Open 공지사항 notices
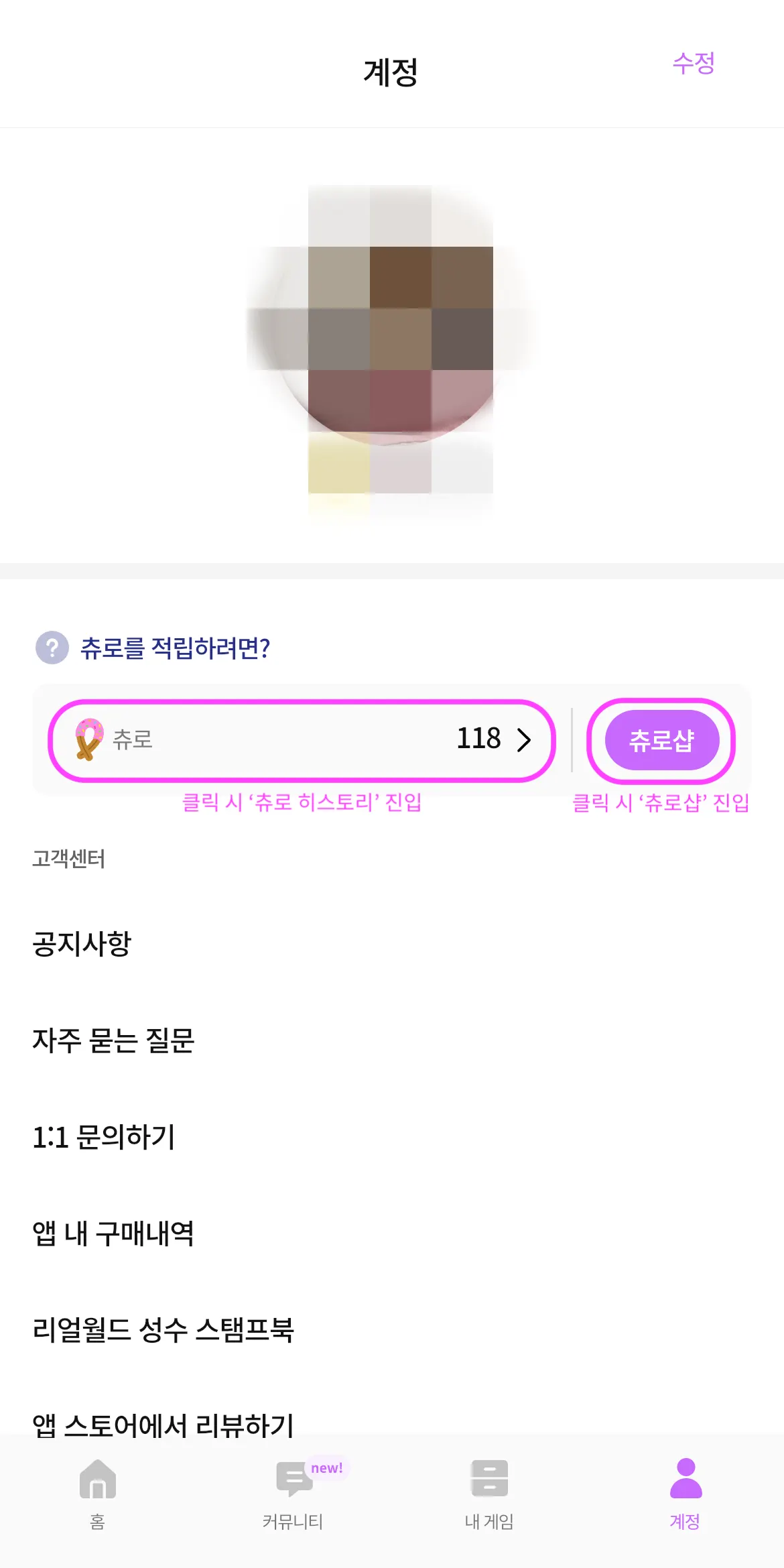This screenshot has width=784, height=1568. pyautogui.click(x=82, y=944)
